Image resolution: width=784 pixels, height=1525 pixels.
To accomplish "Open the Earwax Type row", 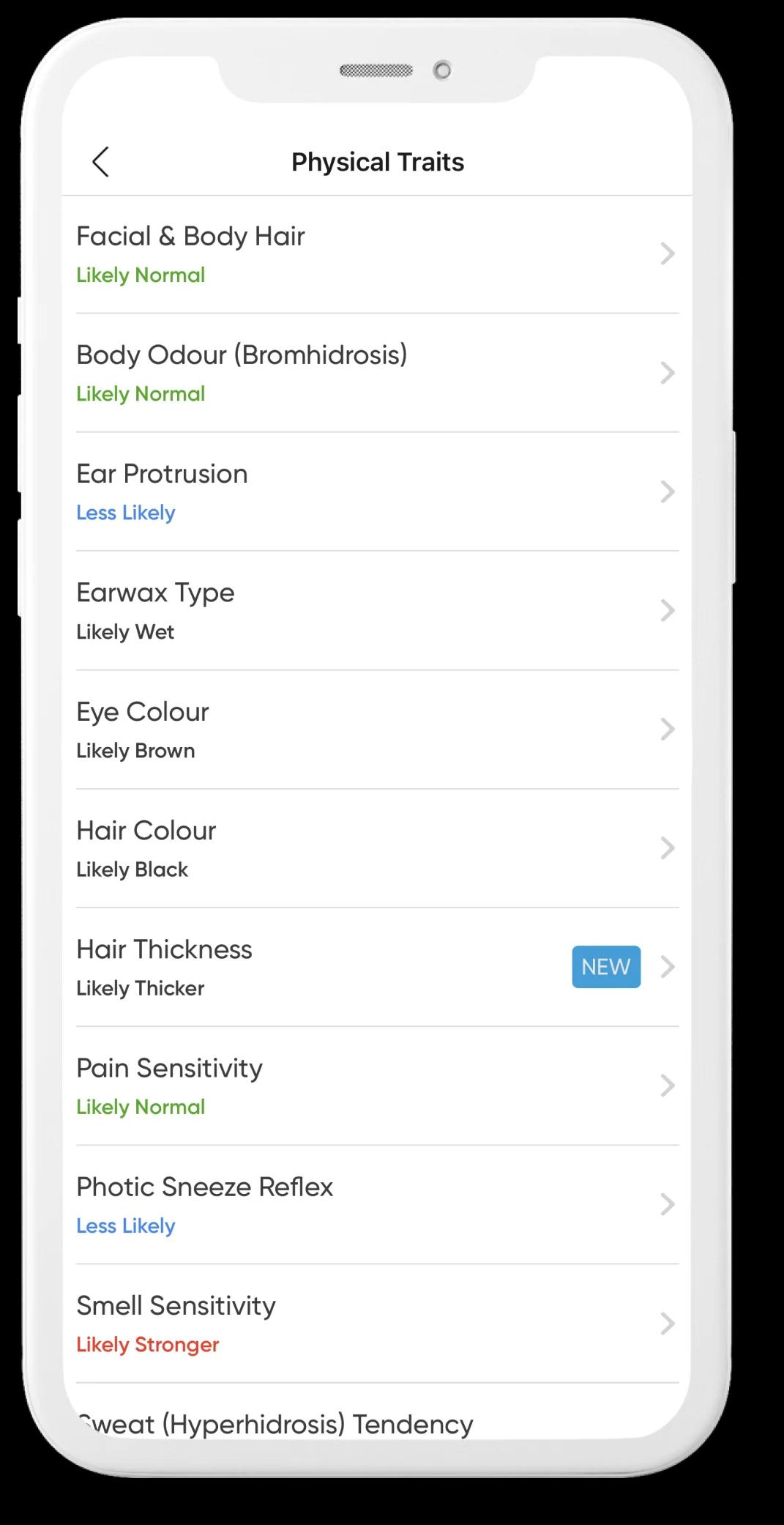I will point(377,611).
